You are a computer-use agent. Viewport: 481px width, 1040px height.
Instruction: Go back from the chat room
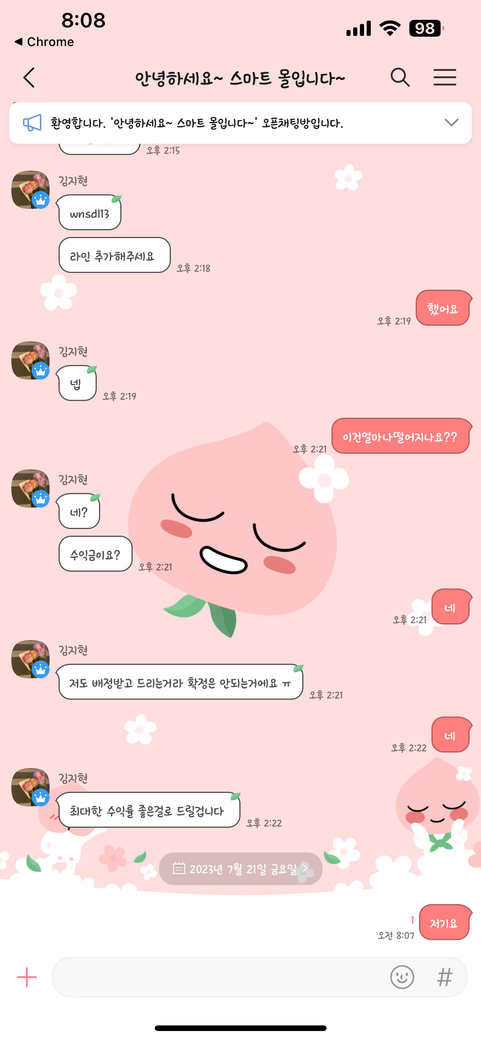point(29,78)
